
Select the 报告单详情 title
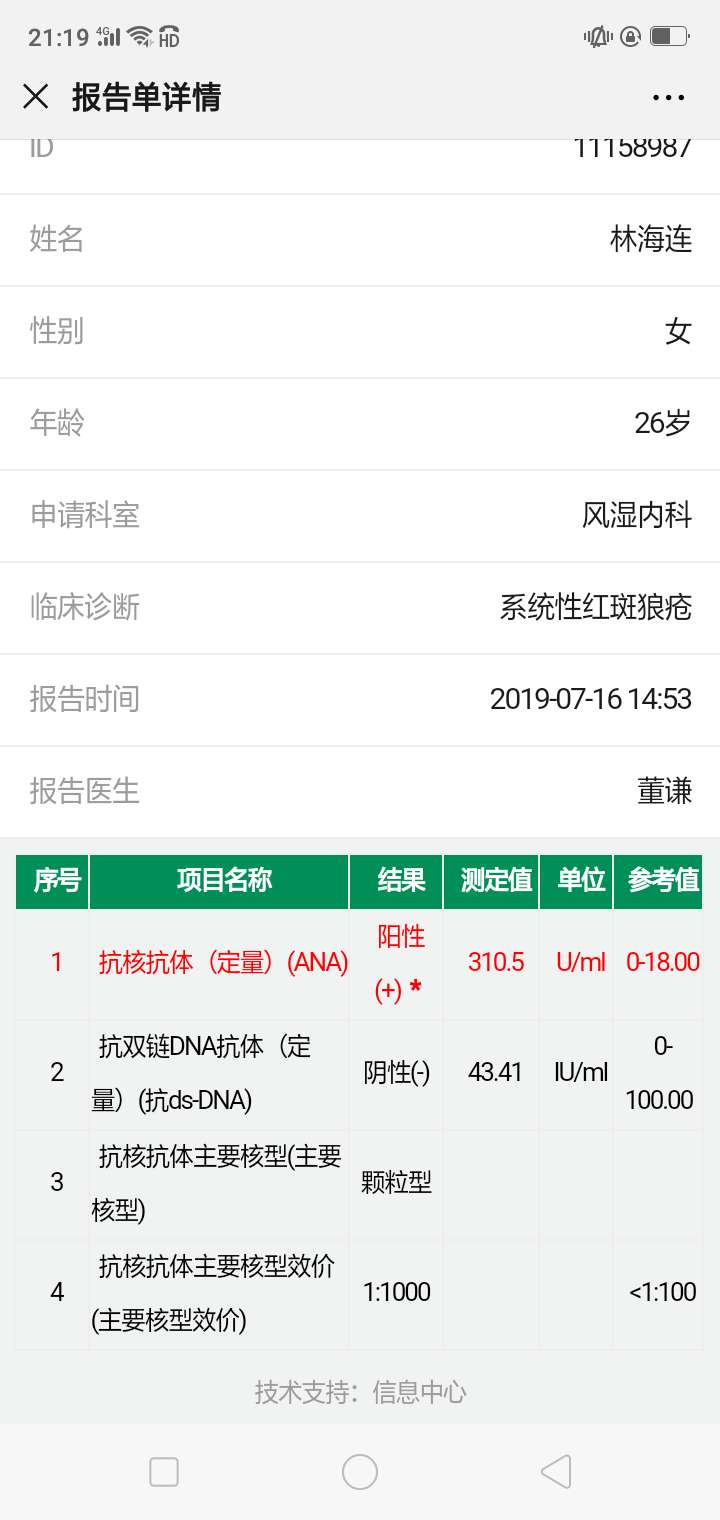(x=147, y=97)
